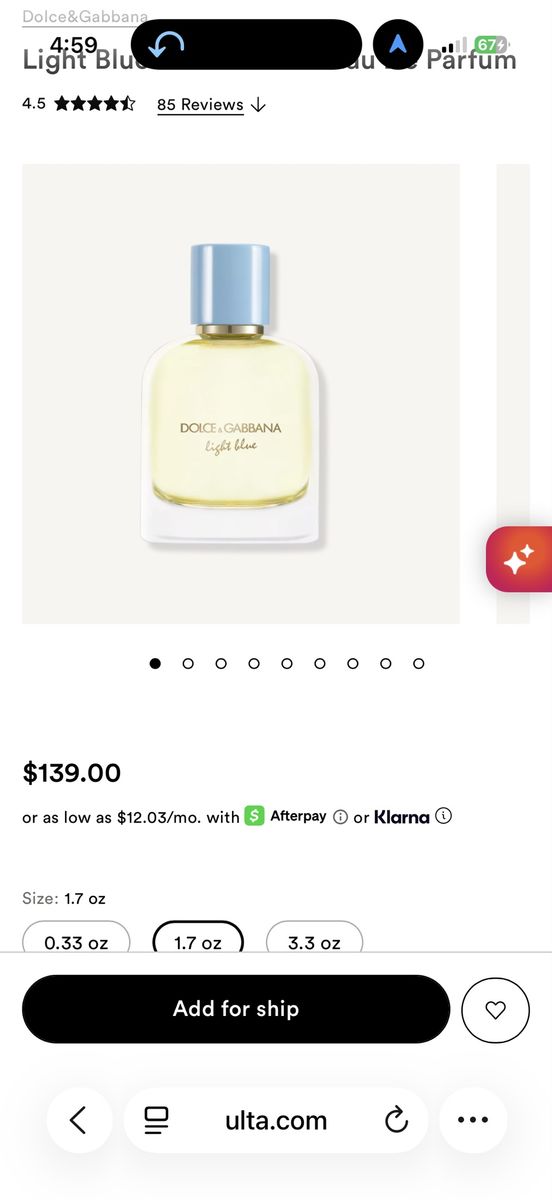The image size is (552, 1200).
Task: Open the sparkle assistant button
Action: 519,560
